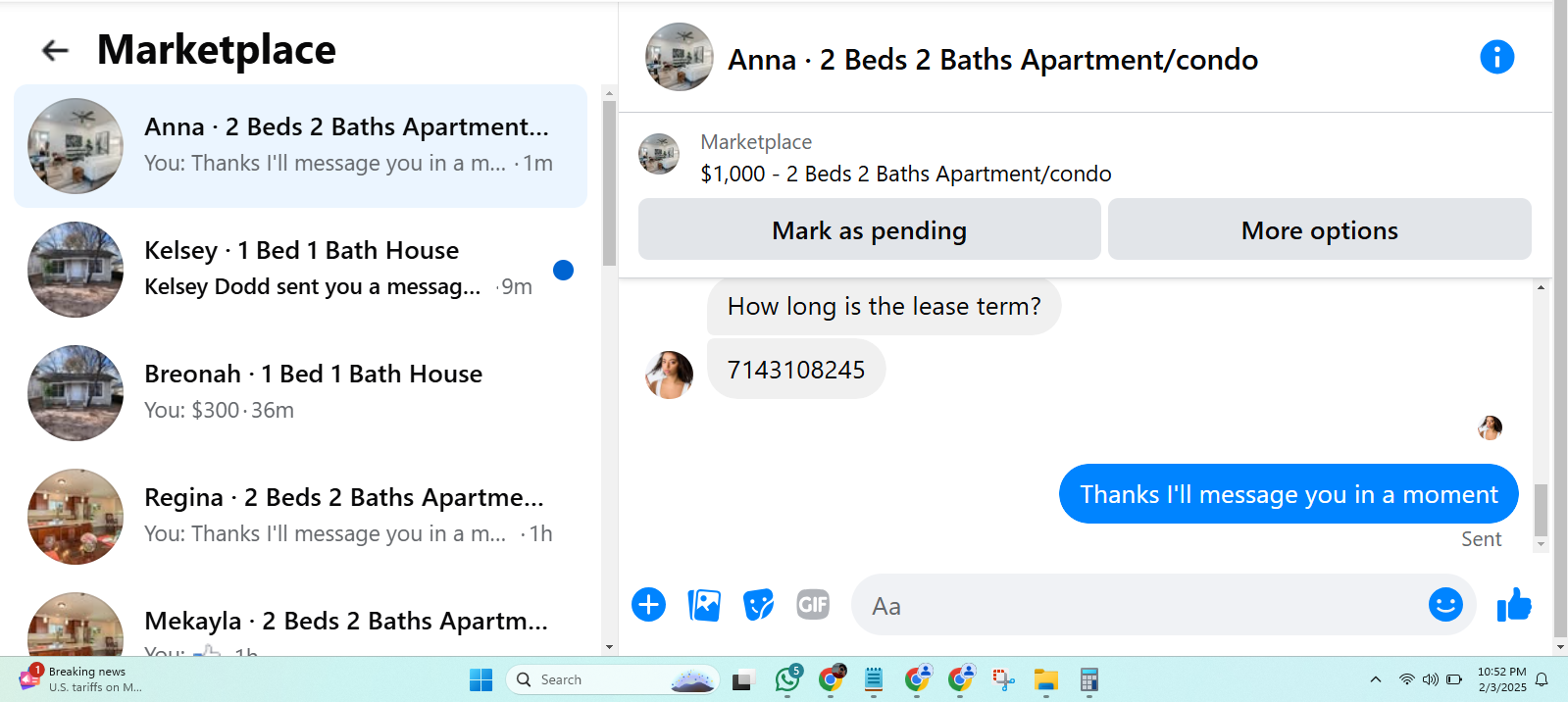1568x702 pixels.
Task: Choose a sticker to send
Action: point(758,605)
